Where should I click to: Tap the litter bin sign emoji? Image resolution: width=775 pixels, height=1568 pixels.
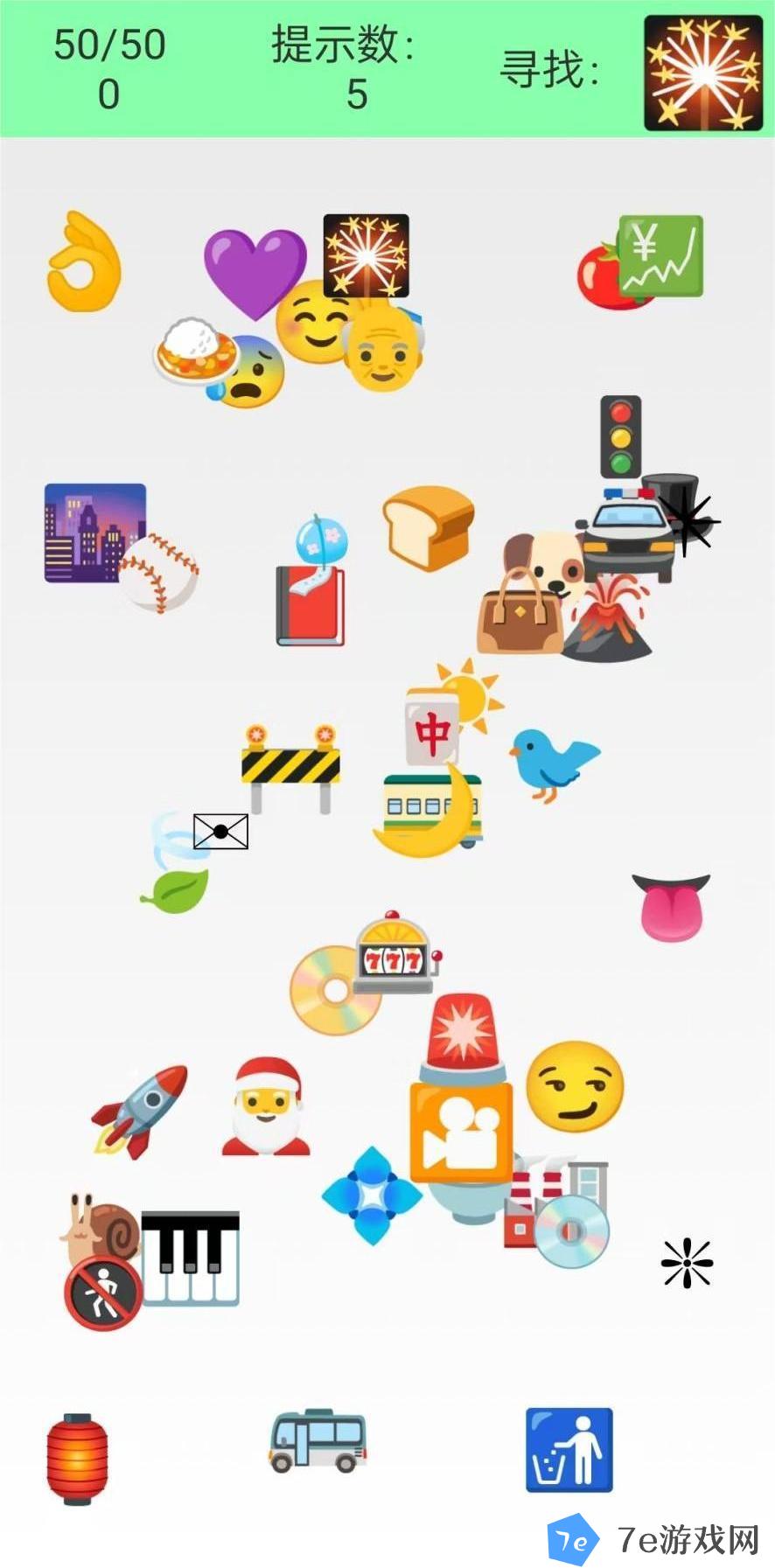[569, 1449]
